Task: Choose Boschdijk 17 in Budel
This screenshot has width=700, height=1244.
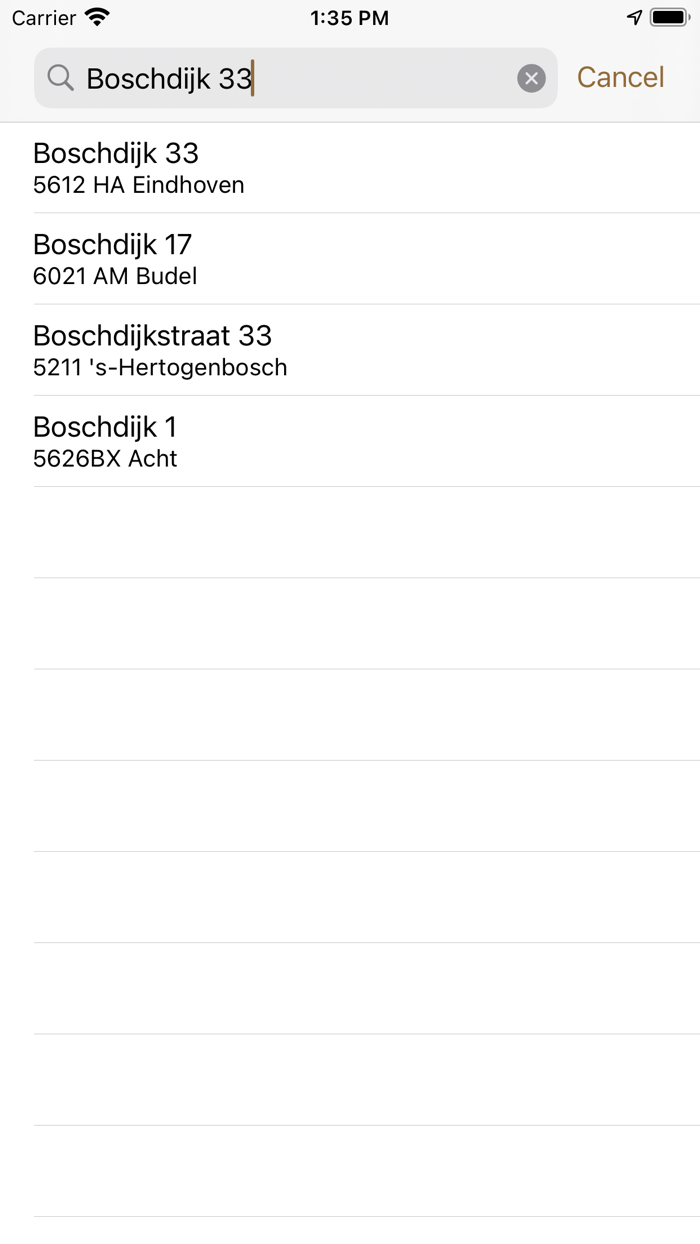Action: pos(350,259)
